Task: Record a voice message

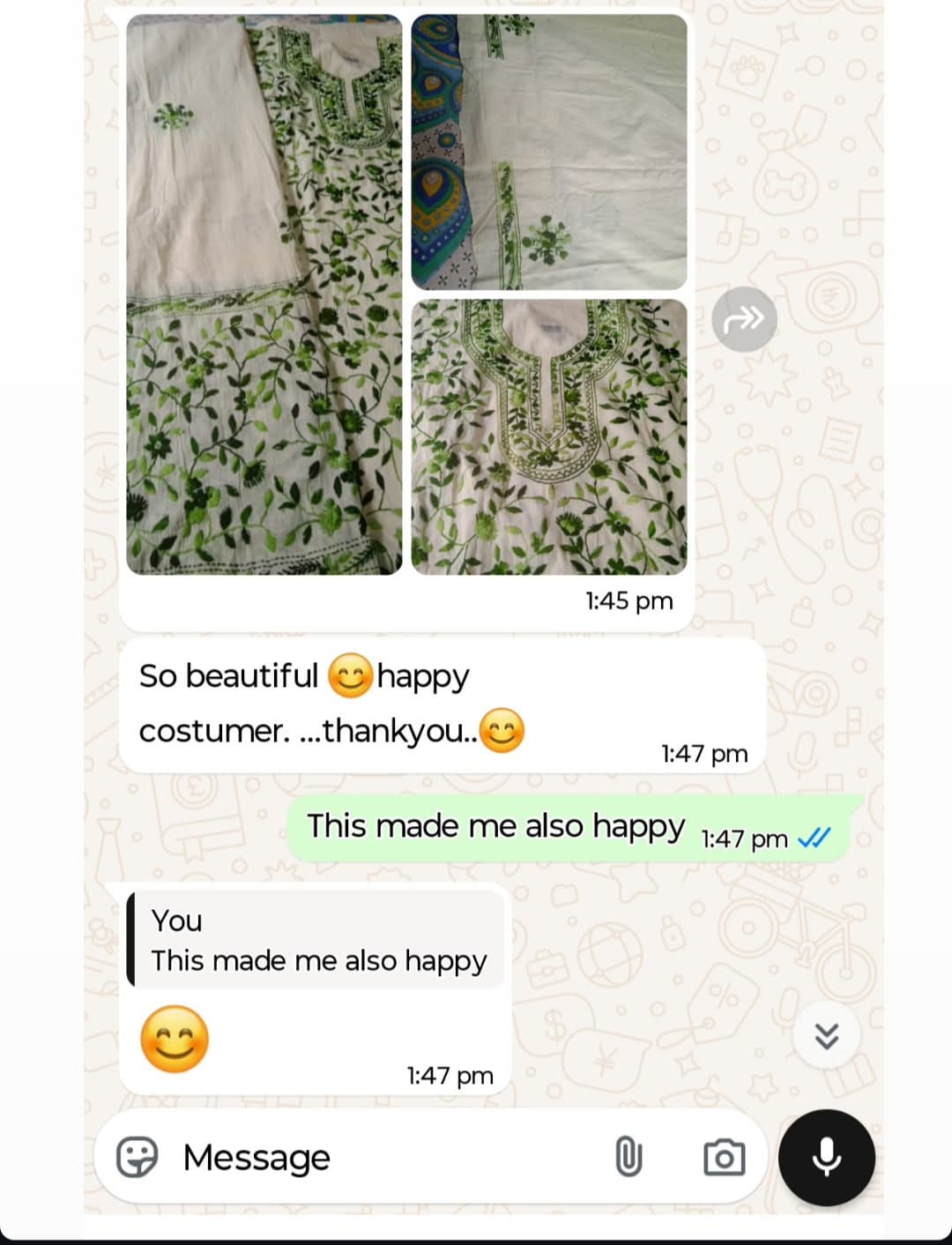Action: pyautogui.click(x=826, y=1157)
